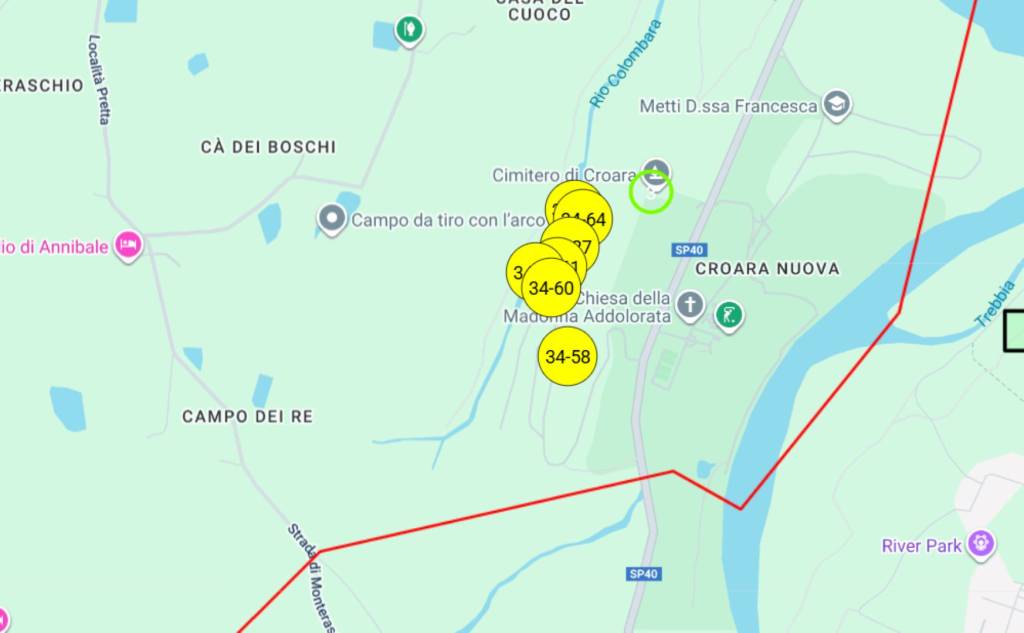Viewport: 1024px width, 633px height.
Task: Open Campo da tiro con l'arco pin
Action: [x=332, y=217]
